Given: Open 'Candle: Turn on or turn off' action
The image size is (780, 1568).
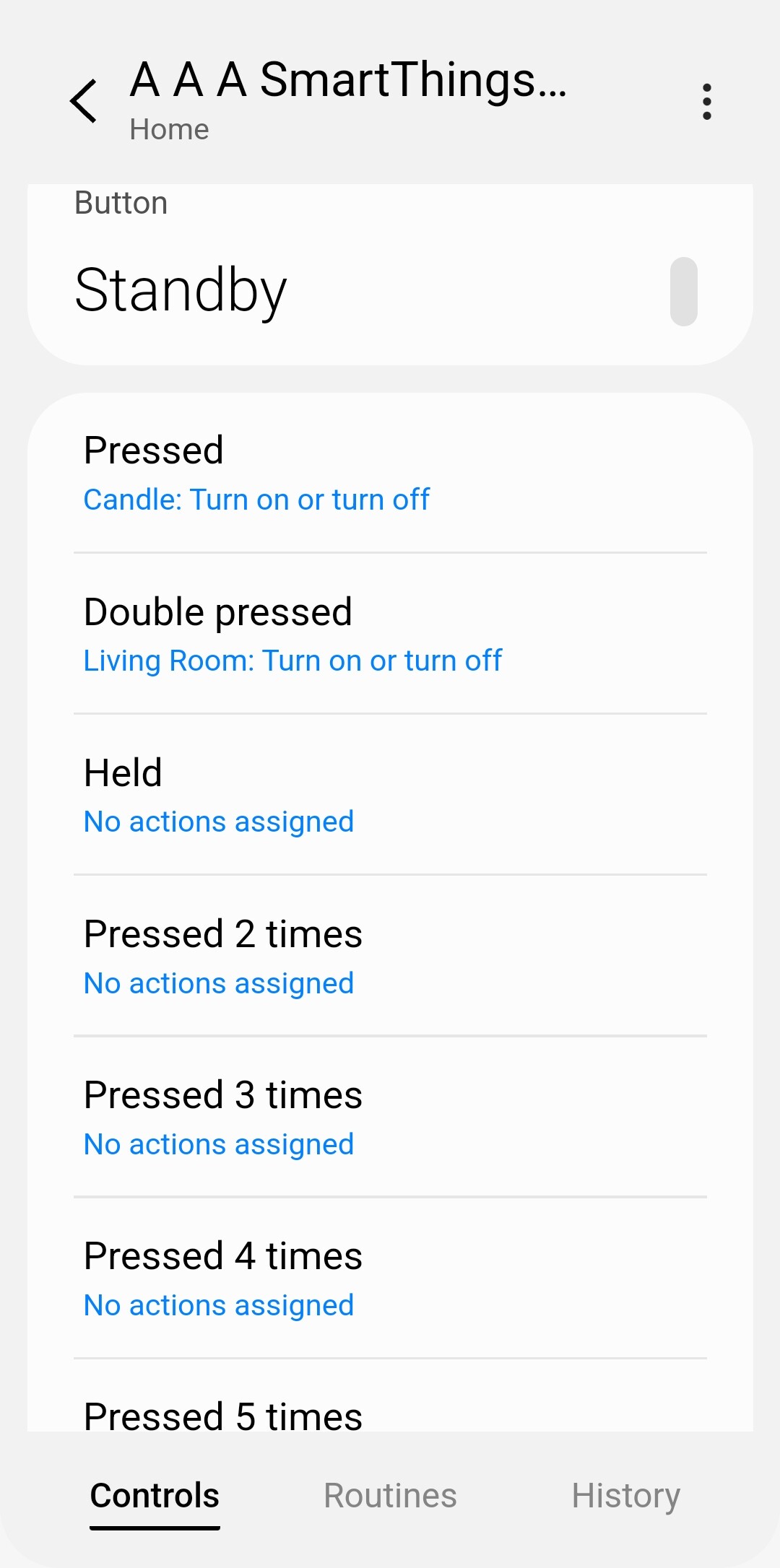Looking at the screenshot, I should click(x=256, y=499).
